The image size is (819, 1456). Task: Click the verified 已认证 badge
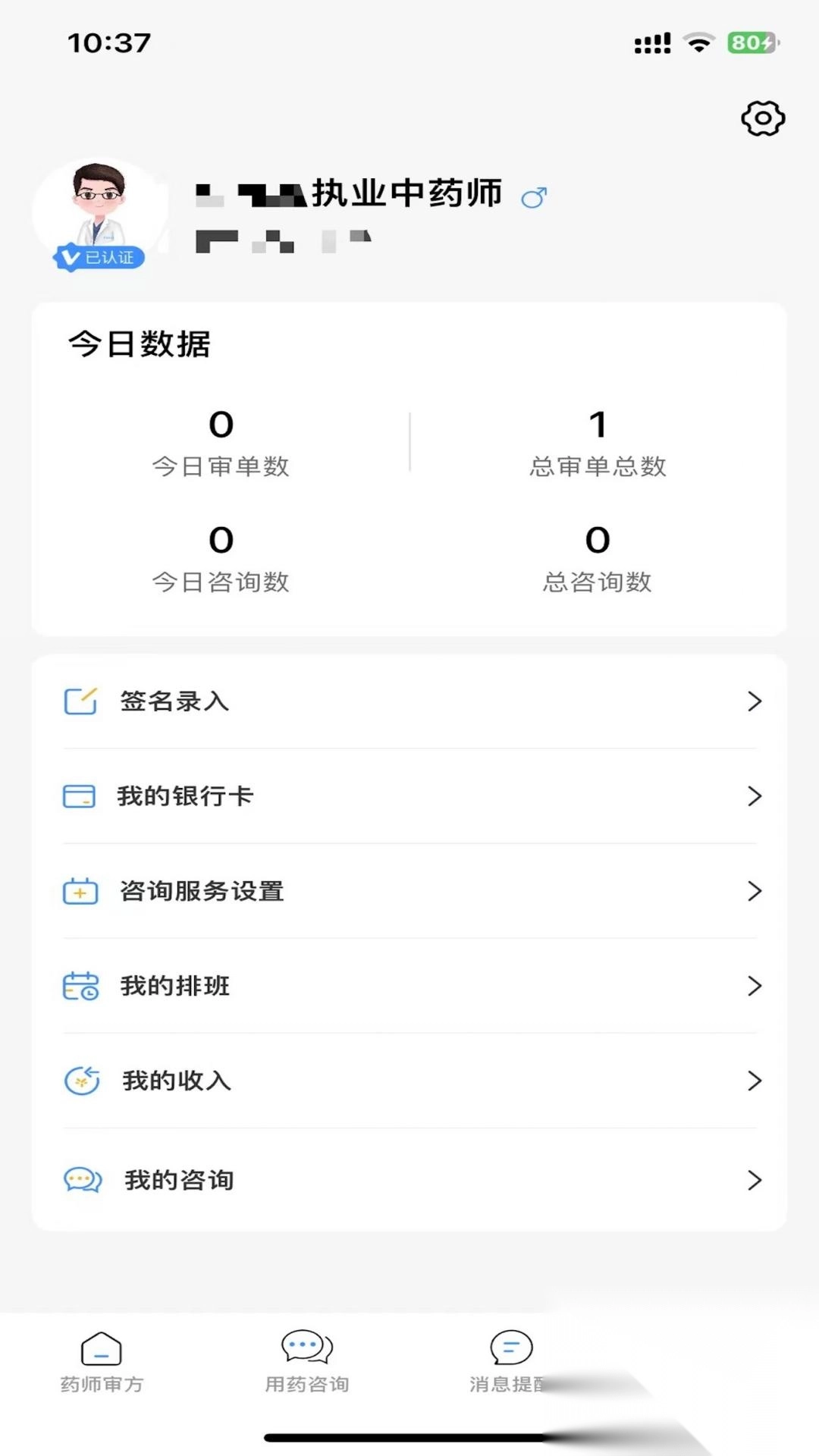(99, 258)
